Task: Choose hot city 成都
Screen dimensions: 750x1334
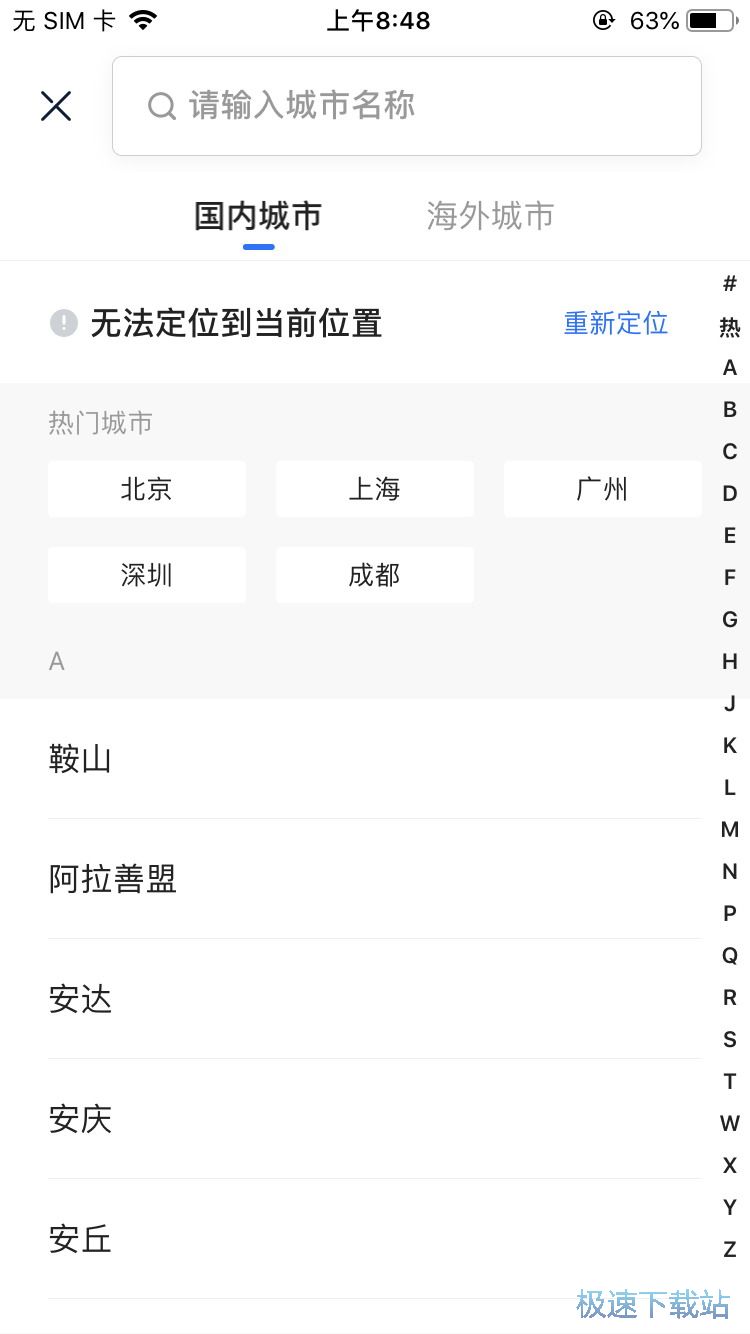Action: pos(375,575)
